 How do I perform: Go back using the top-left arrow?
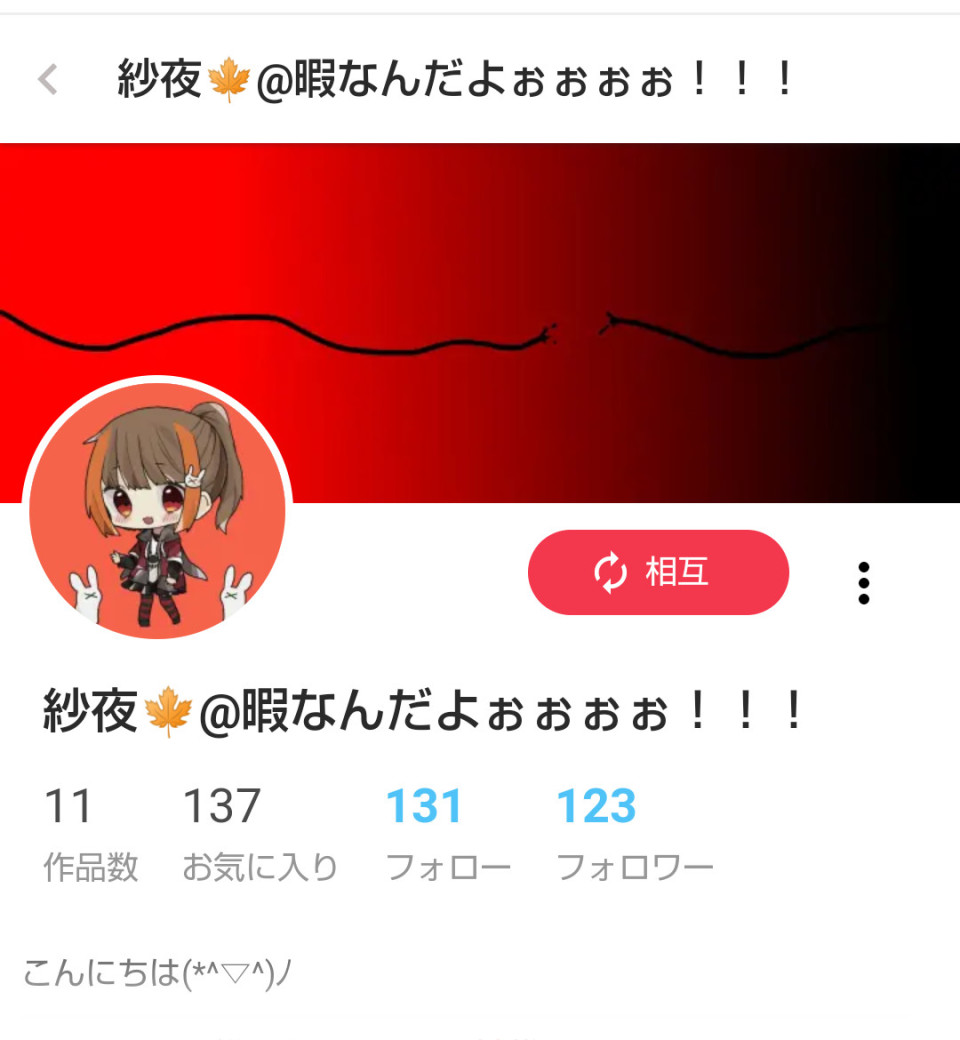pyautogui.click(x=48, y=79)
